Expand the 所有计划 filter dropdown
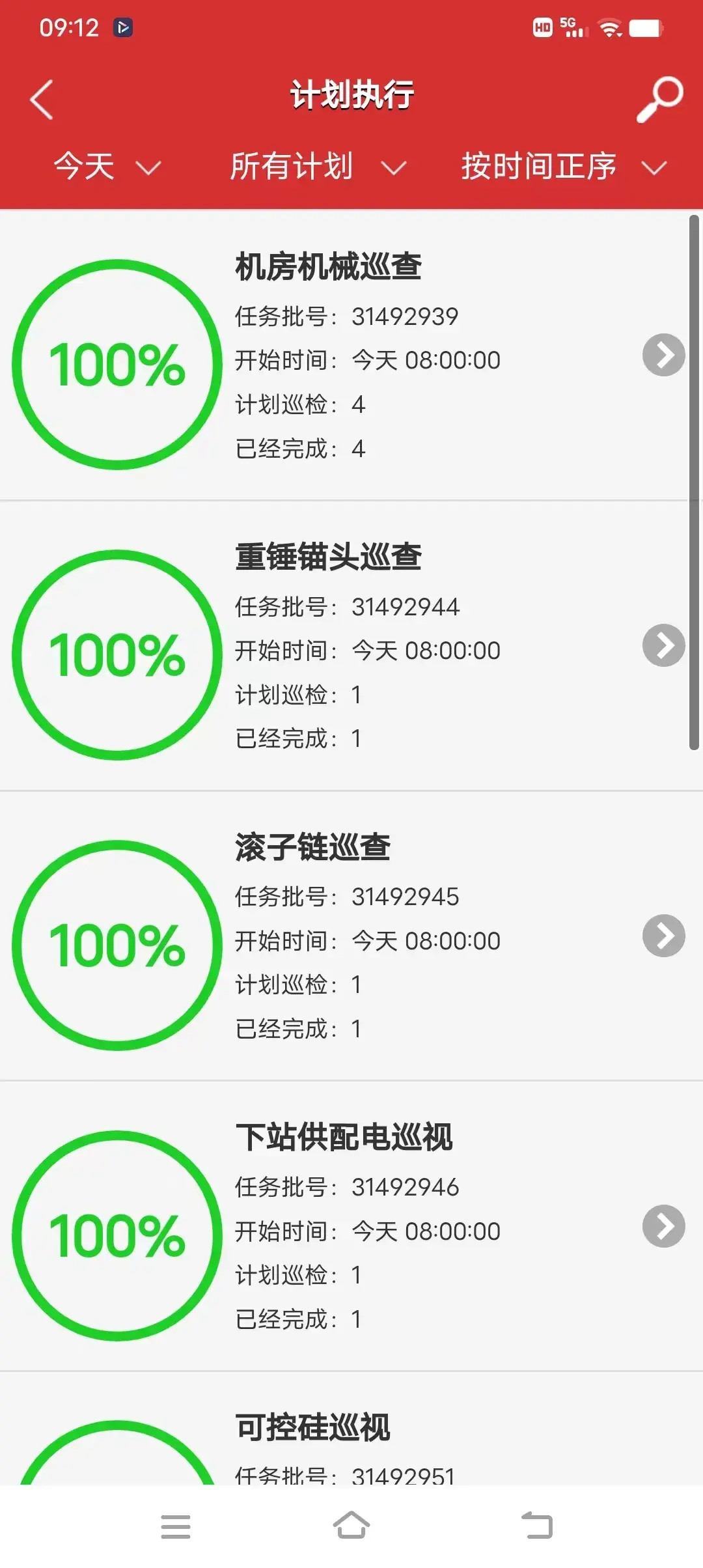 coord(318,167)
